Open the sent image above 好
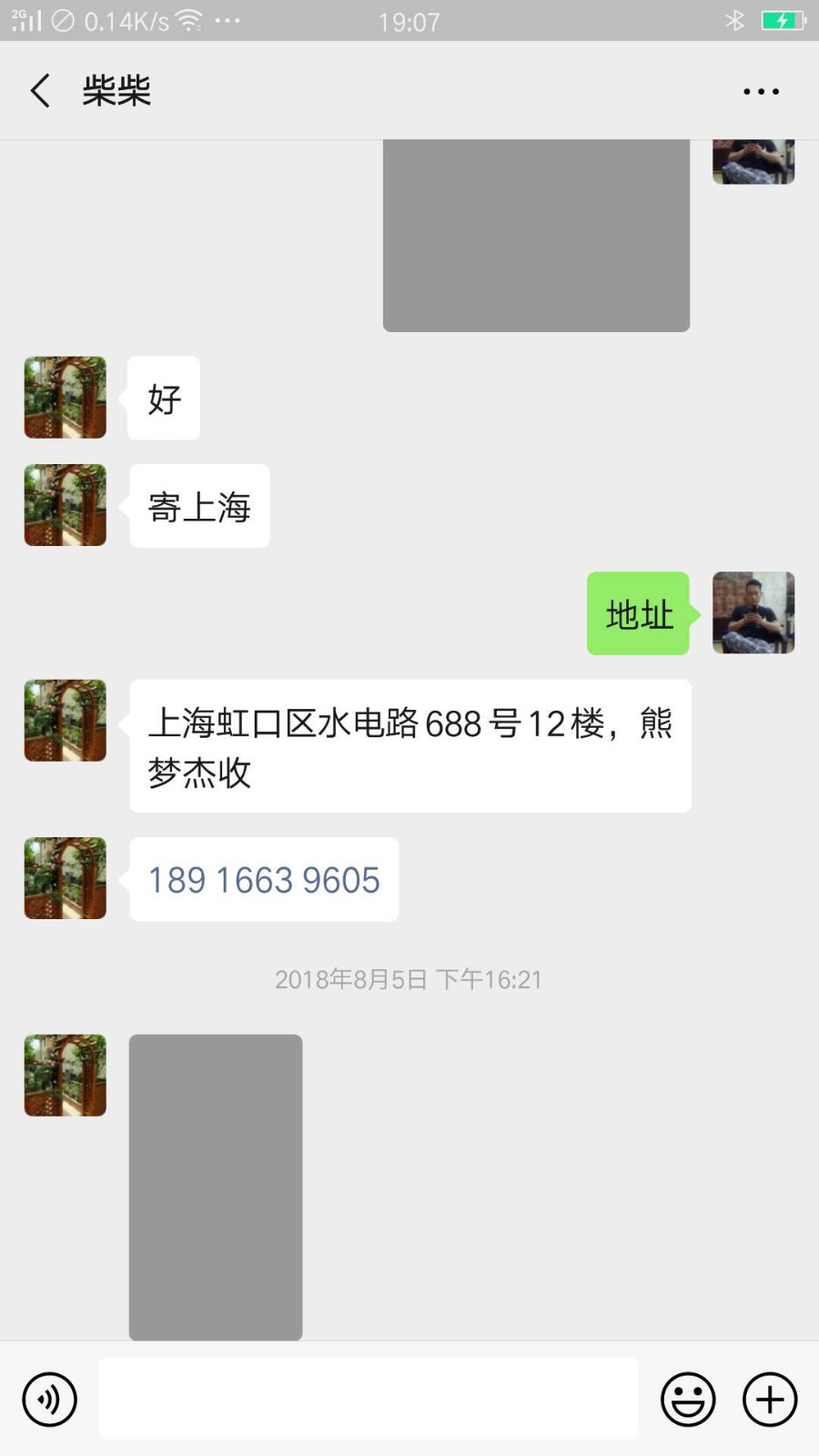Image resolution: width=819 pixels, height=1456 pixels. [x=536, y=235]
